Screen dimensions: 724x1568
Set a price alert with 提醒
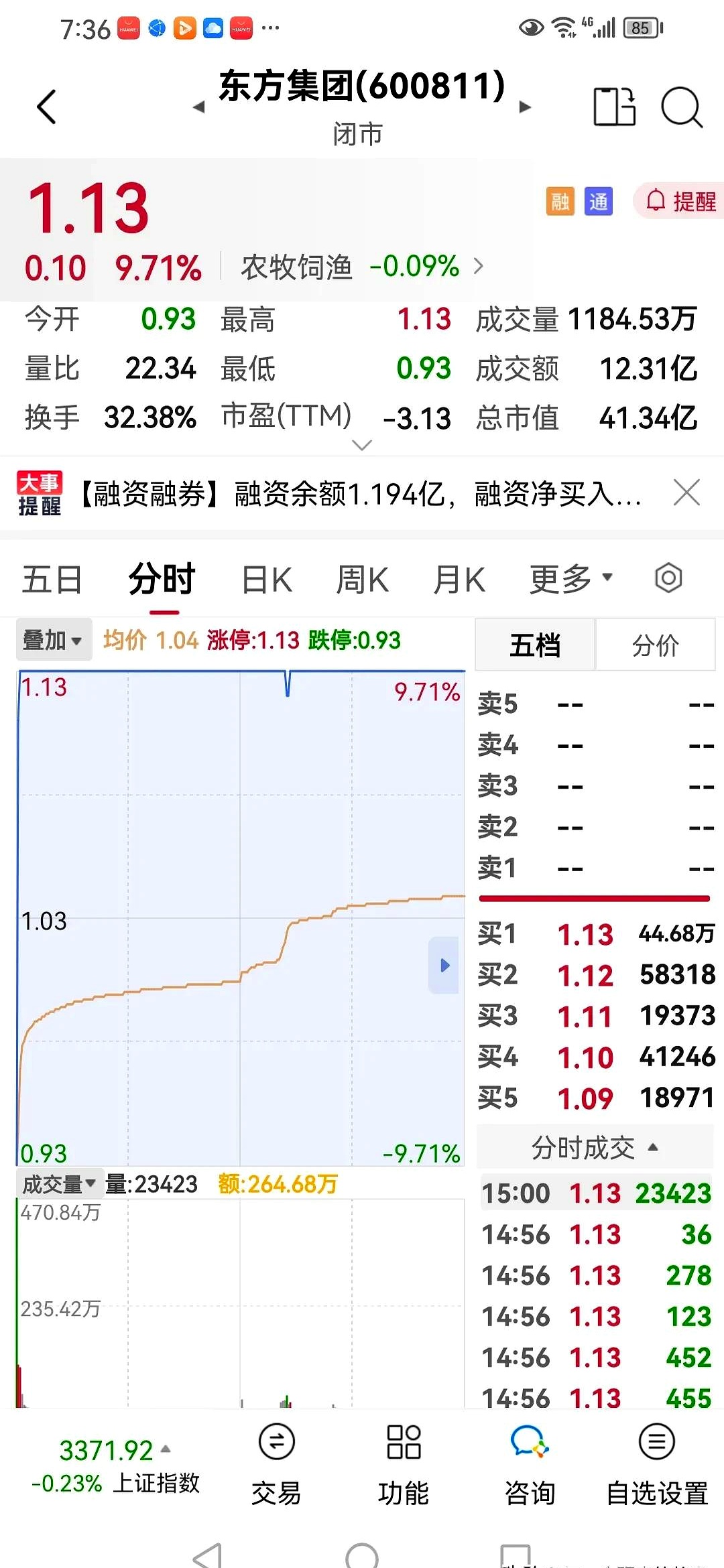pos(680,201)
